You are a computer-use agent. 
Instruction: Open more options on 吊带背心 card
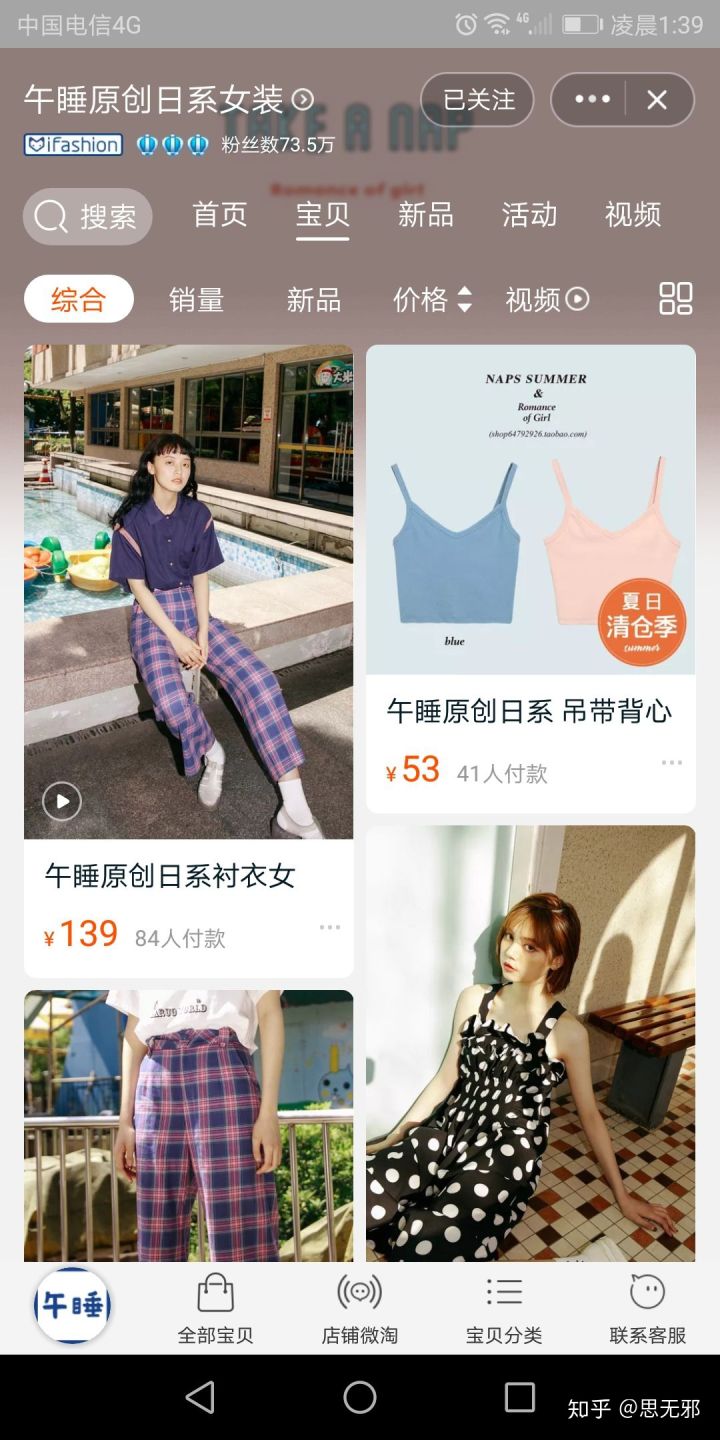[671, 763]
